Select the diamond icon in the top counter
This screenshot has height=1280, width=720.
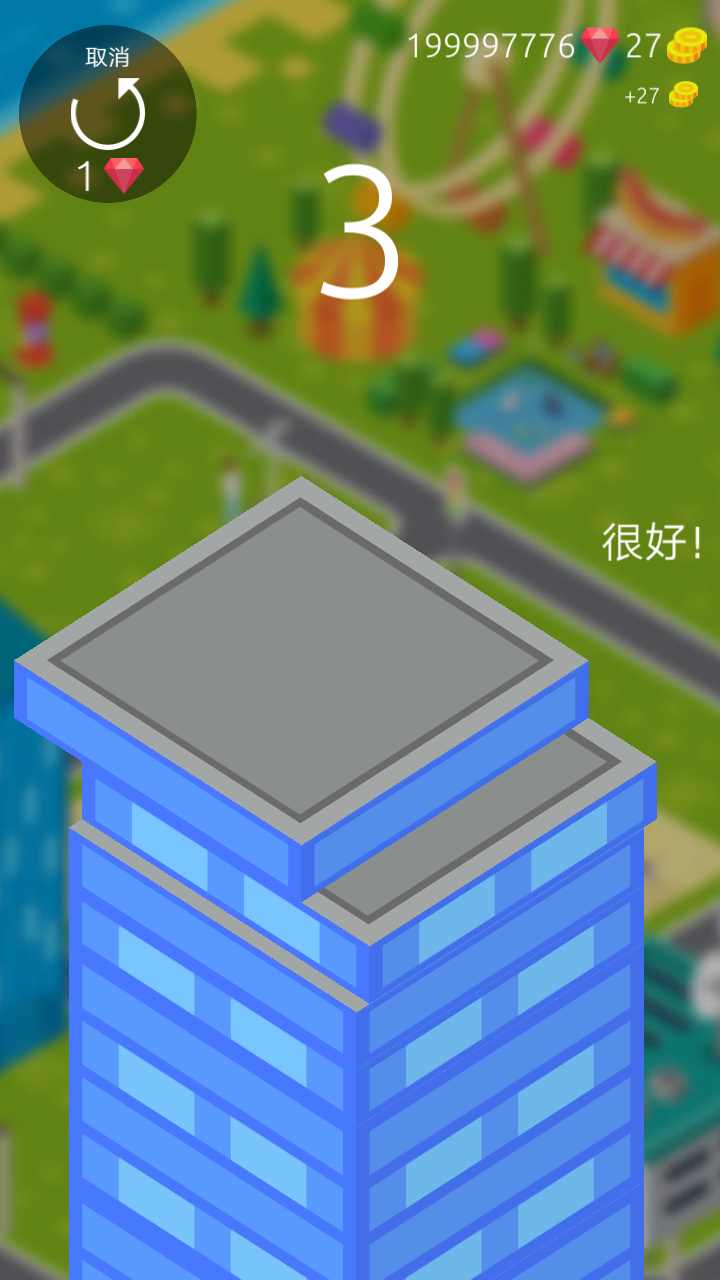pos(601,44)
